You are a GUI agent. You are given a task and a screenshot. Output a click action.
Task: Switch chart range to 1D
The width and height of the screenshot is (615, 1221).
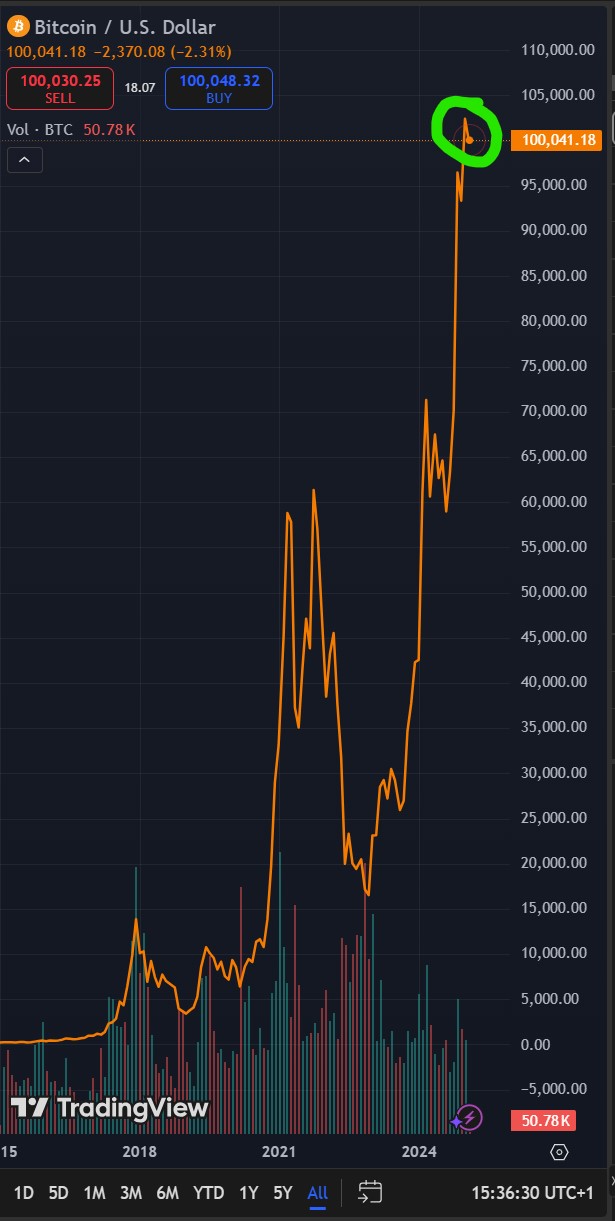(23, 1192)
